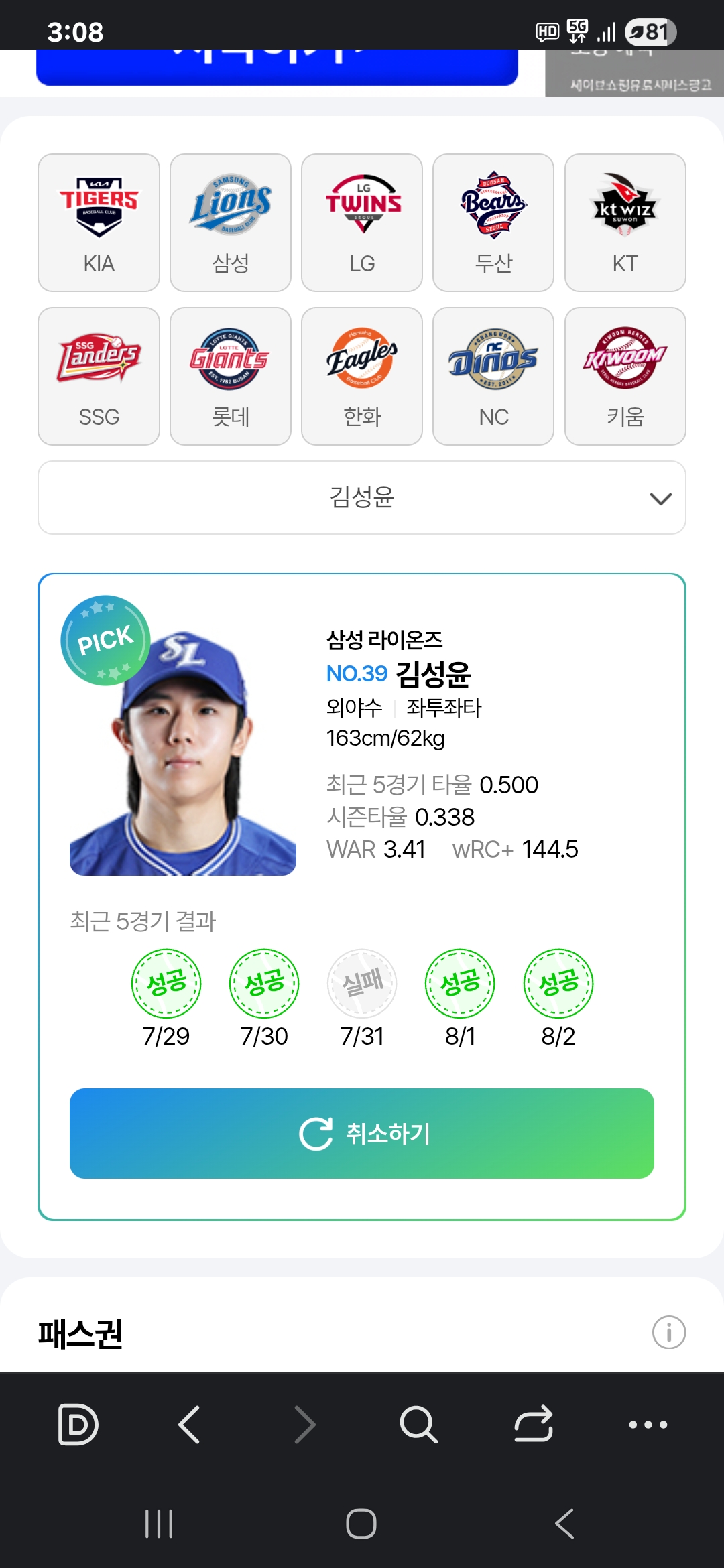The width and height of the screenshot is (724, 1568).
Task: Open the browser home D icon
Action: click(x=78, y=1424)
